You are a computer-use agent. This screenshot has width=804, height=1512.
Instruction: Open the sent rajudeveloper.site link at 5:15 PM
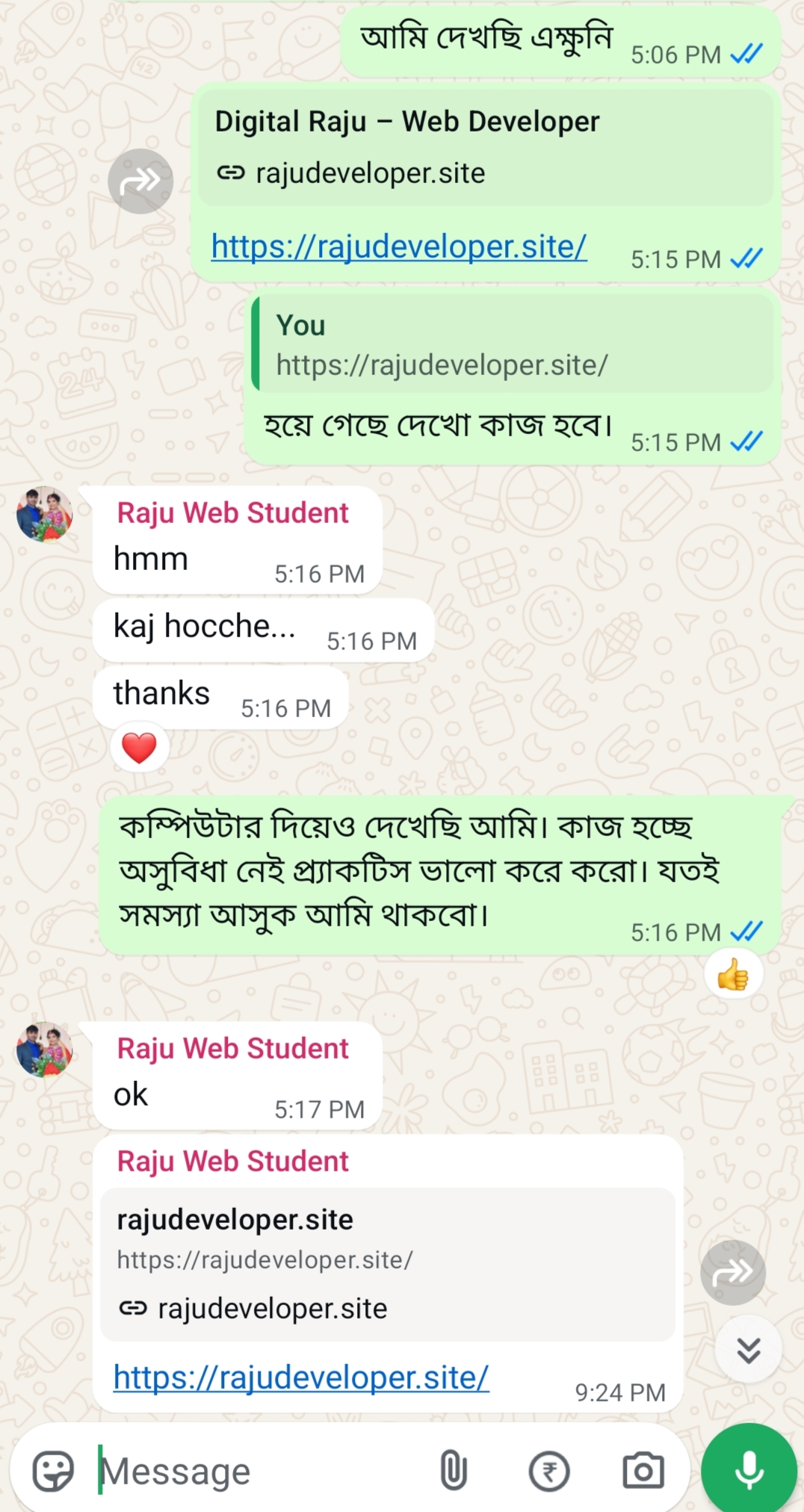click(x=399, y=247)
